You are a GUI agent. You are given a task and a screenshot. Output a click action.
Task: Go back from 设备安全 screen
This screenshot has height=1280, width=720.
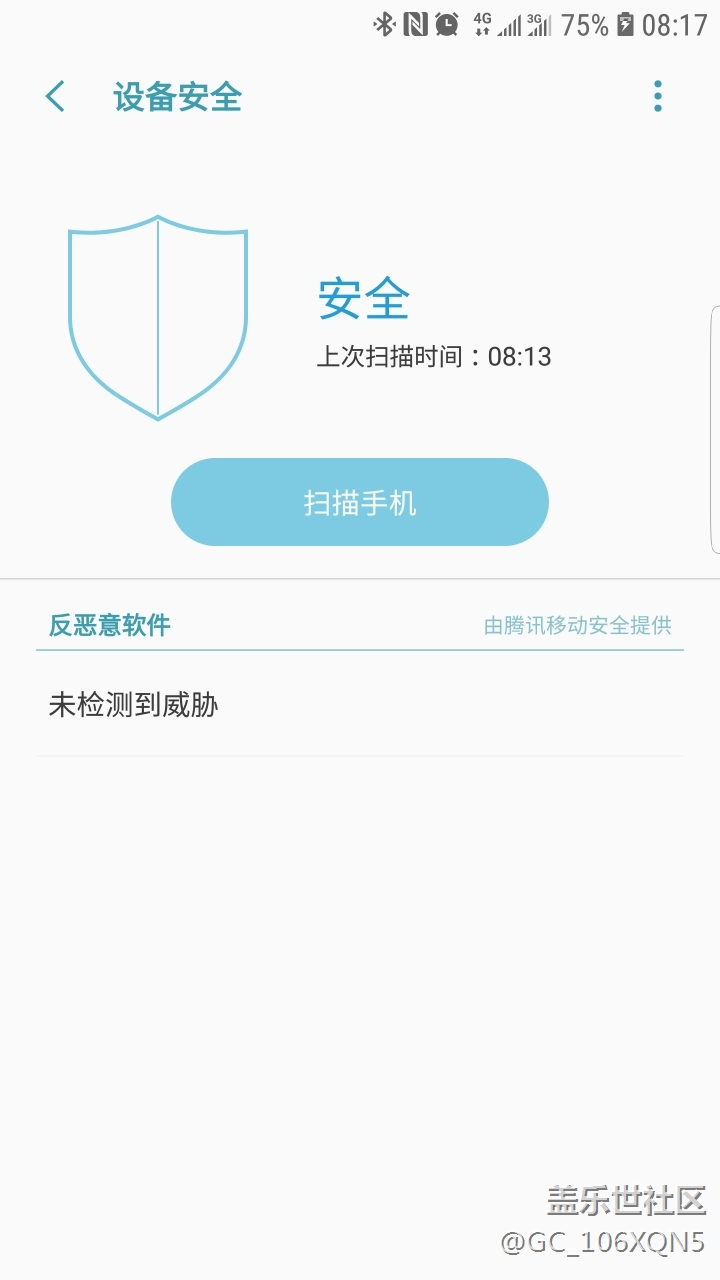tap(55, 97)
